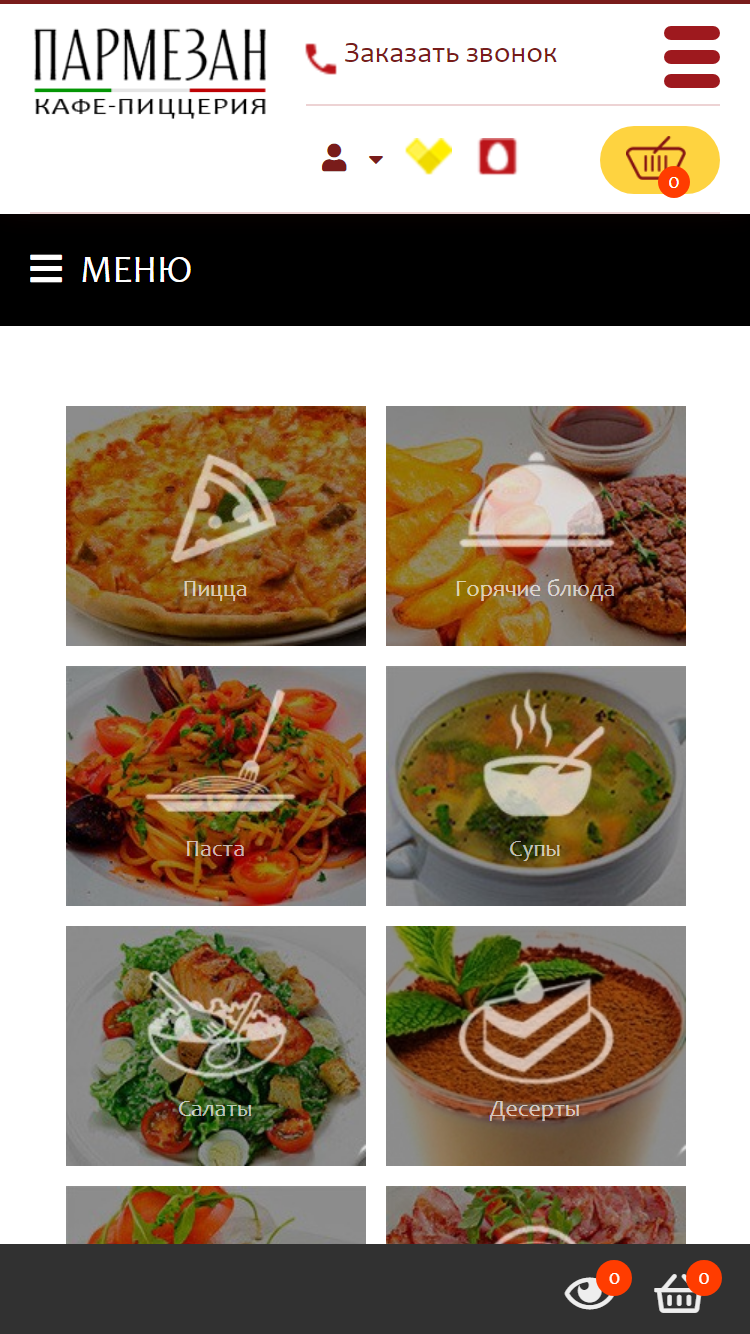The width and height of the screenshot is (750, 1334).
Task: Browse the Супы category
Action: click(x=536, y=786)
